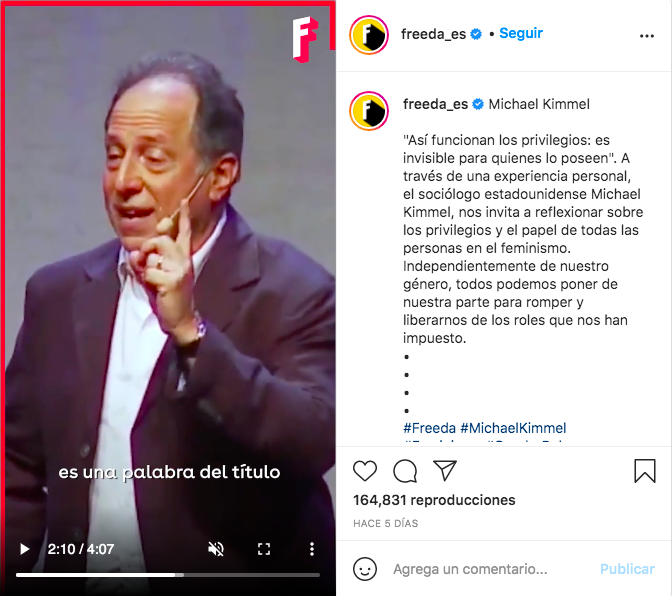Open the #Freeda hashtag
This screenshot has width=672, height=596.
click(x=429, y=428)
